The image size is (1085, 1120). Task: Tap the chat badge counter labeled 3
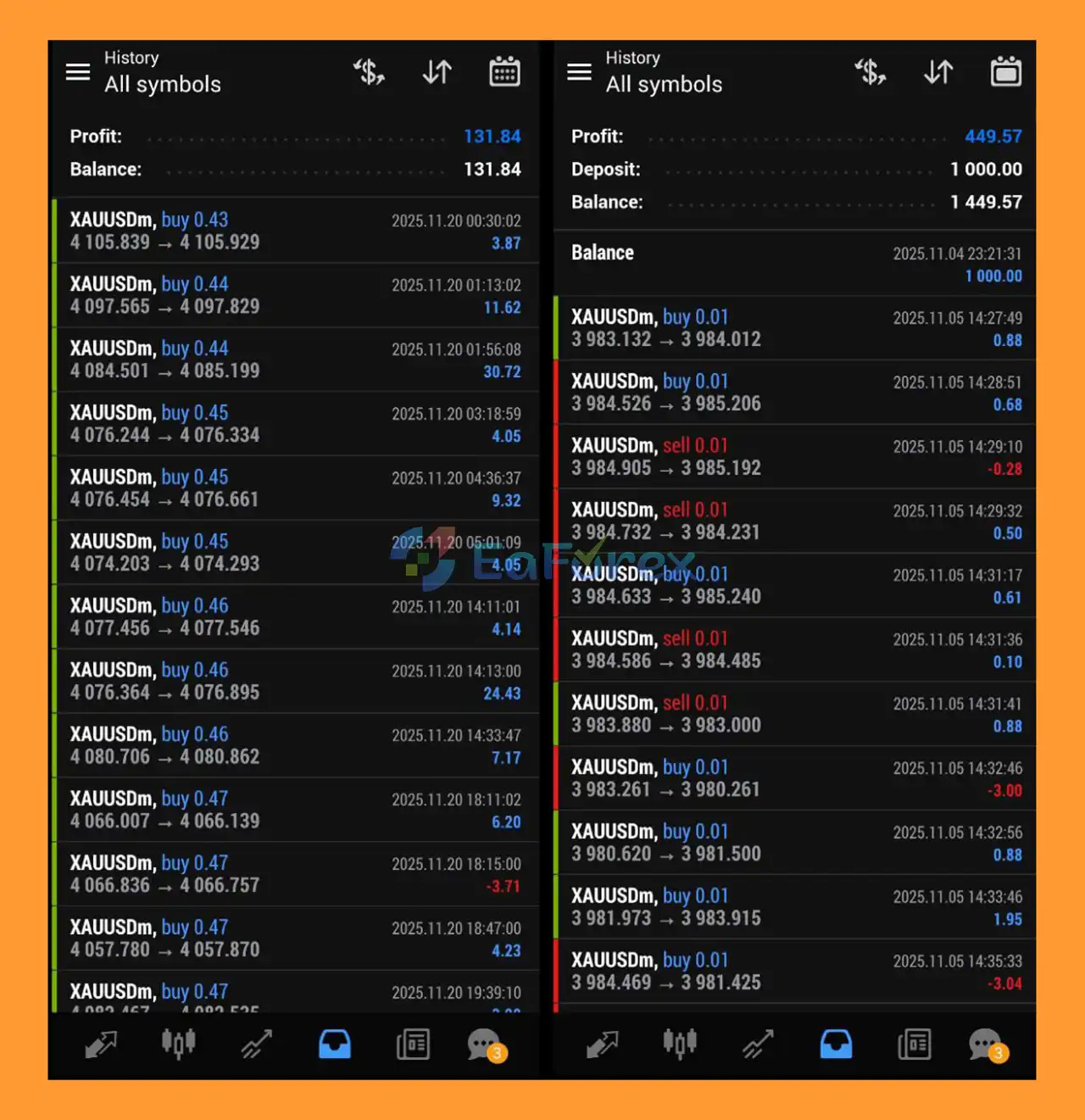(x=496, y=1054)
